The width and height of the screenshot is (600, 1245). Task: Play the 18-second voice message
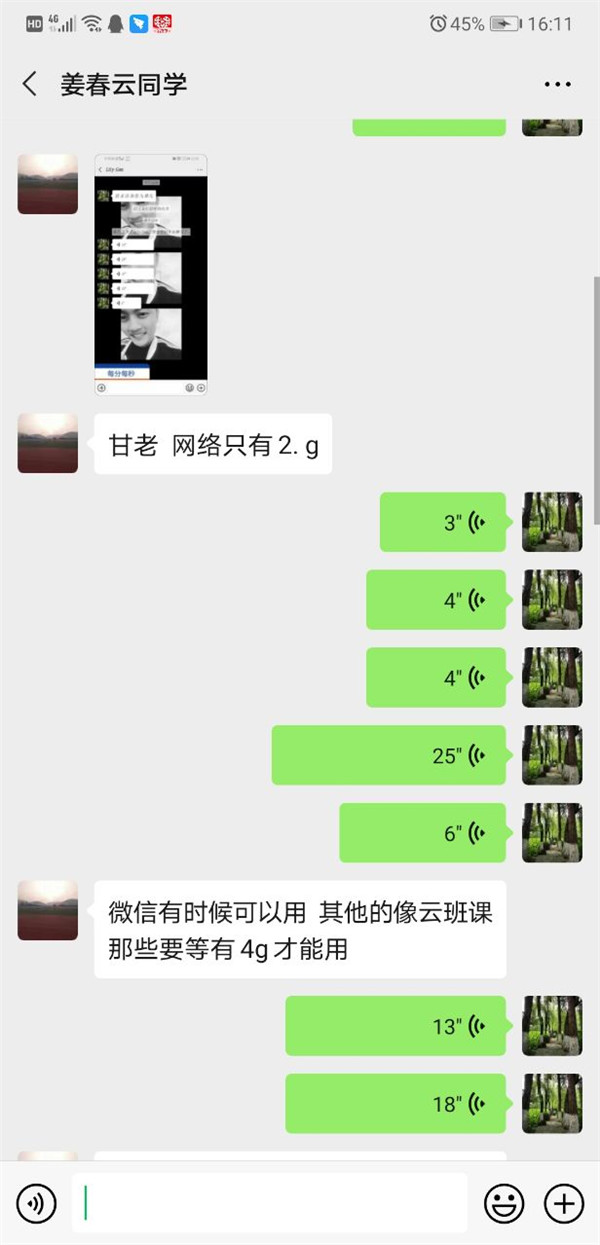[x=396, y=1104]
